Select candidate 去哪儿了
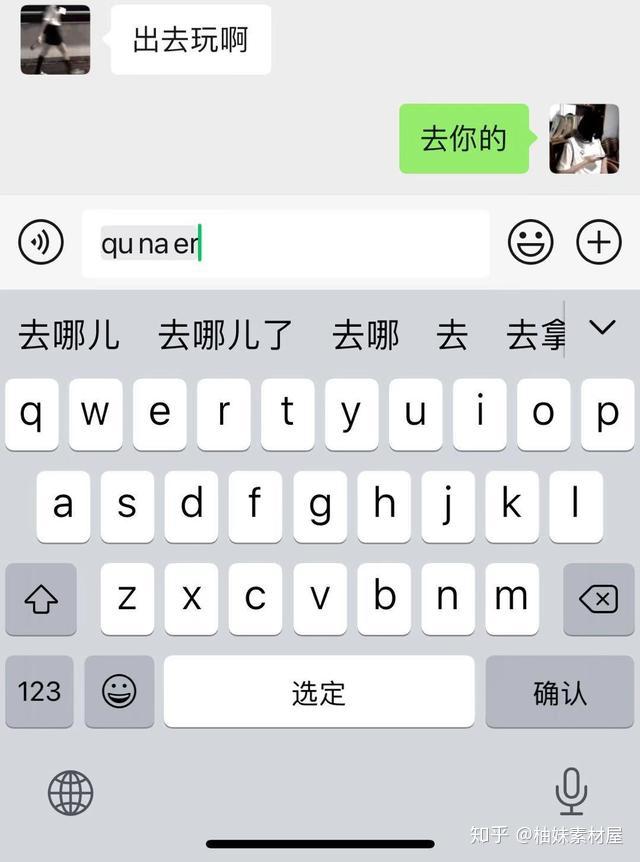The height and width of the screenshot is (862, 640). click(226, 335)
